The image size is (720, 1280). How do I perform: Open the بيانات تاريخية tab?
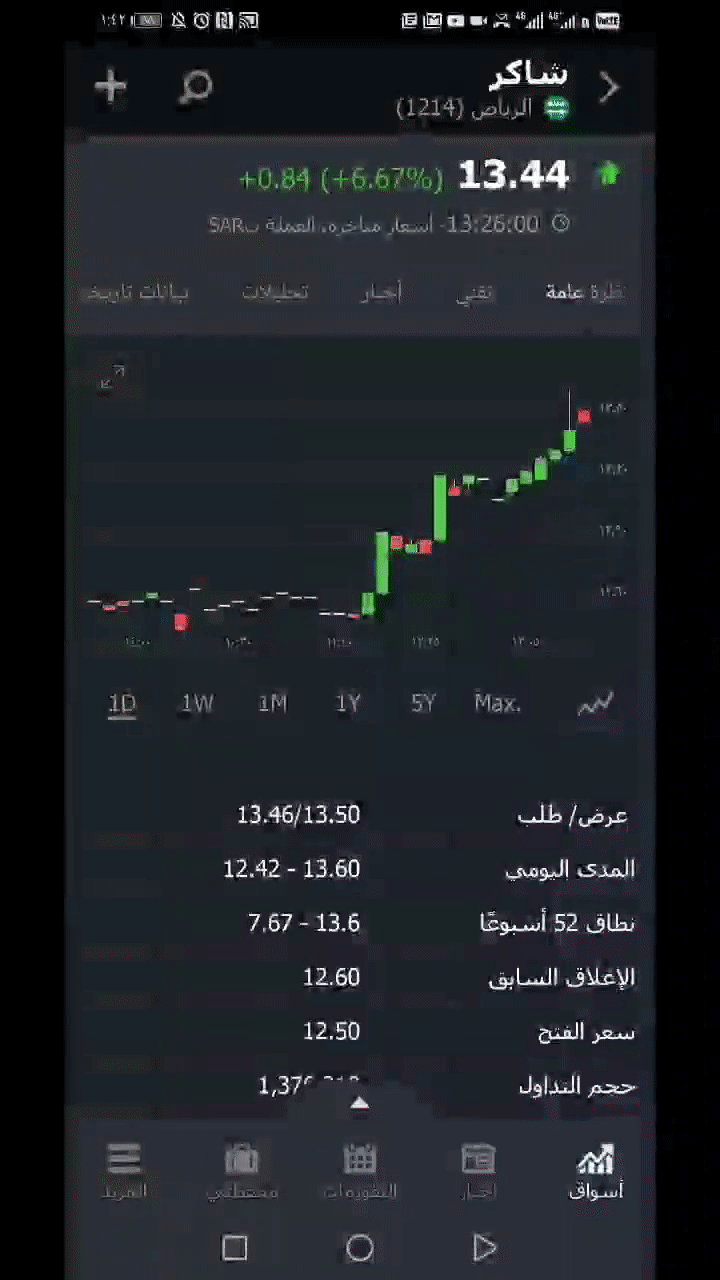pos(135,292)
